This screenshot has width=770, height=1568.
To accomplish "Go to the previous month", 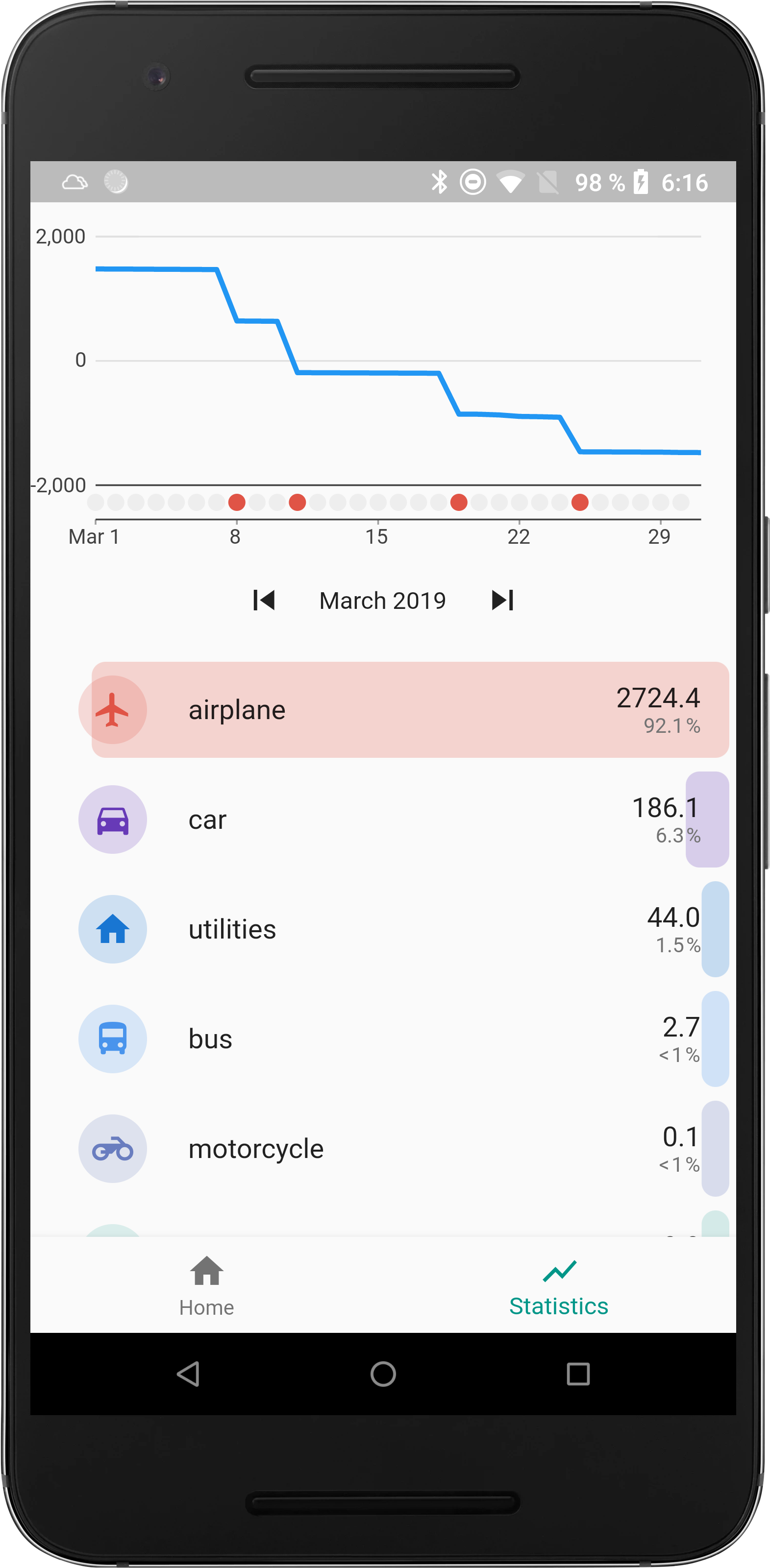I will [264, 600].
